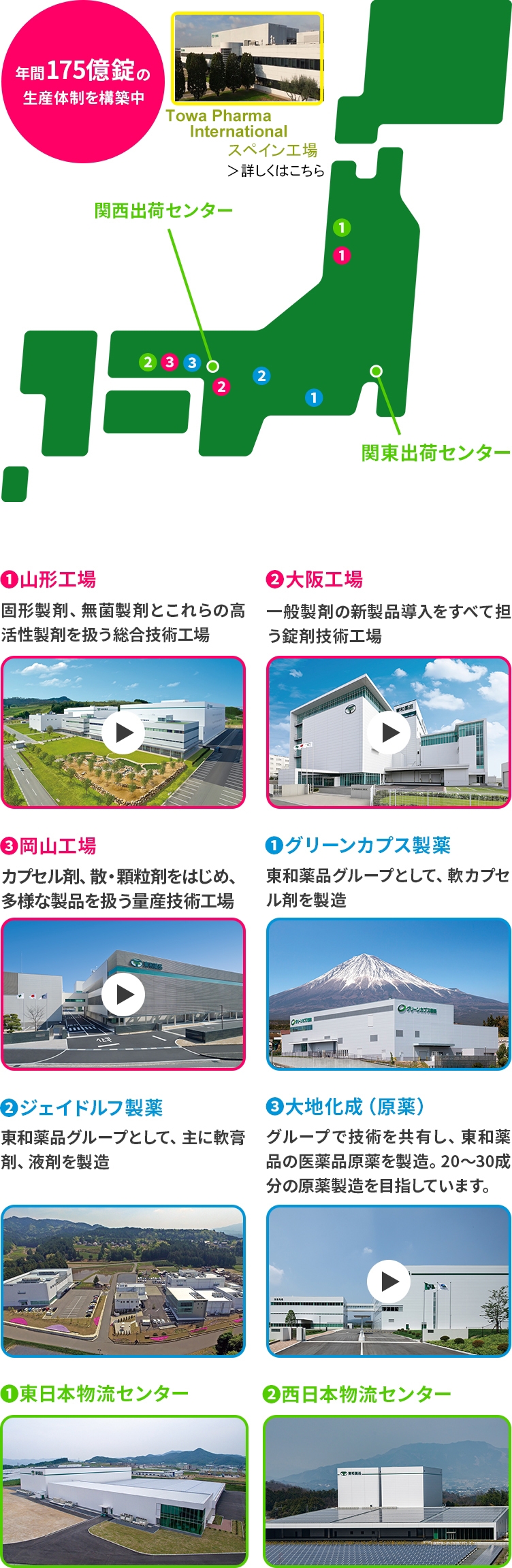
Task: Start the 岡山工場 video
Action: click(123, 995)
